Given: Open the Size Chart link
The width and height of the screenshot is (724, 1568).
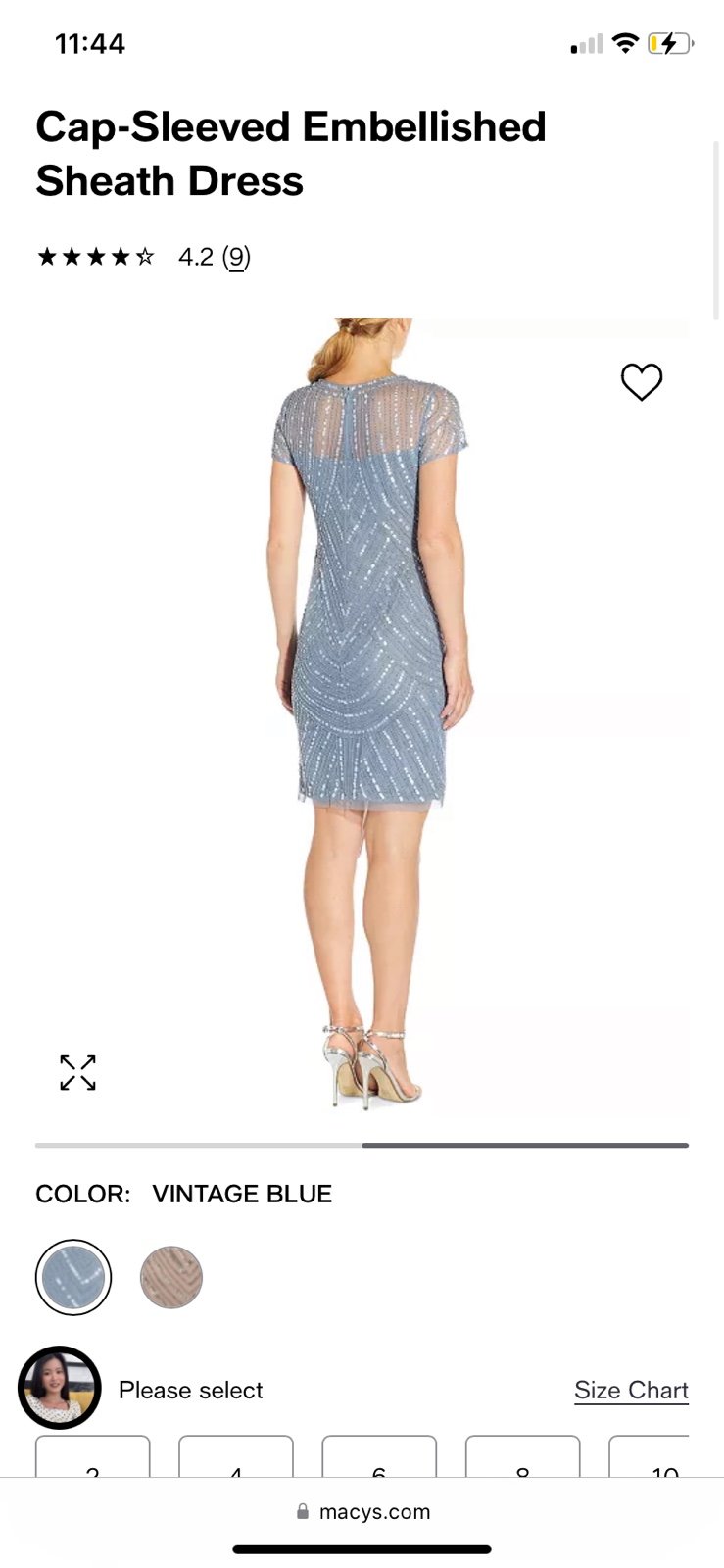Looking at the screenshot, I should [631, 1390].
